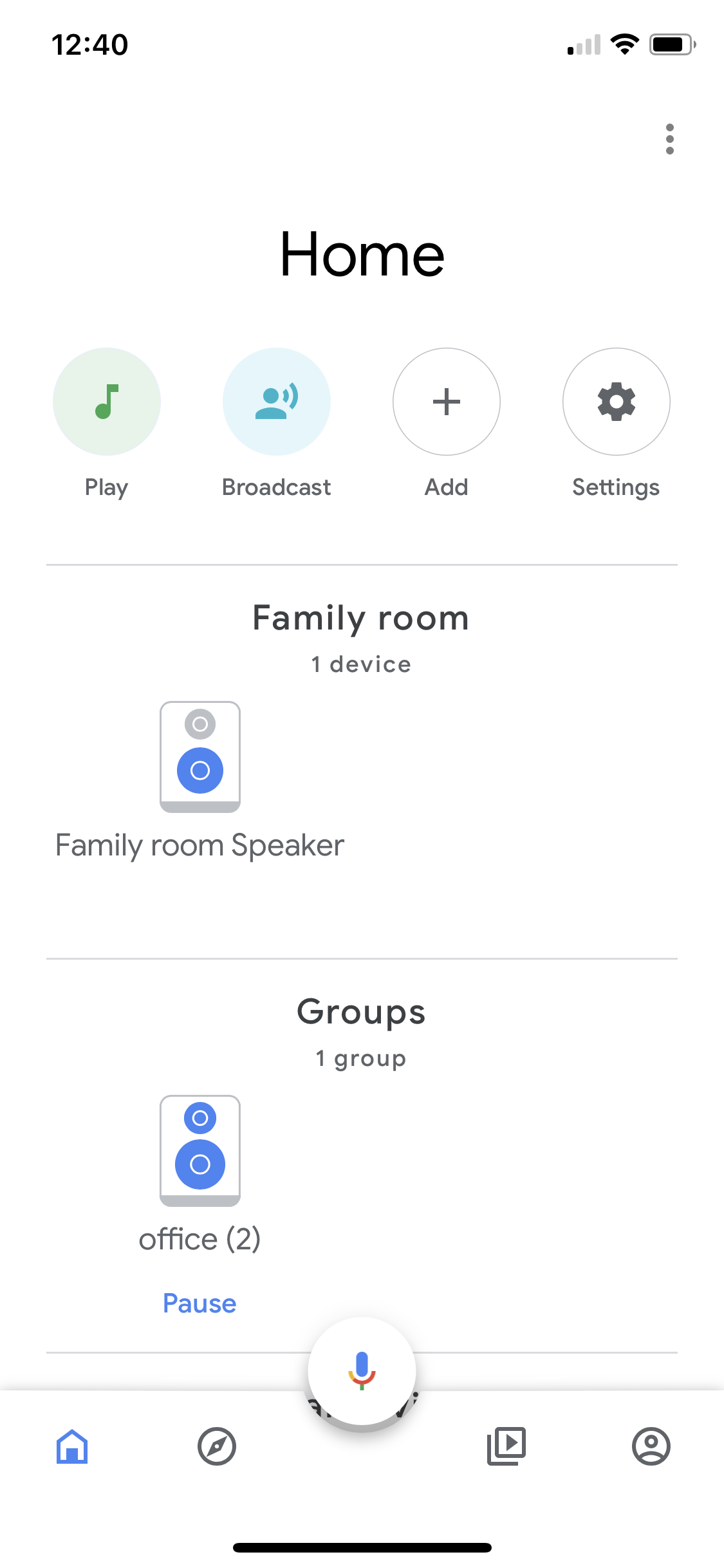Open Home Settings
Image resolution: width=724 pixels, height=1568 pixels.
coord(616,402)
